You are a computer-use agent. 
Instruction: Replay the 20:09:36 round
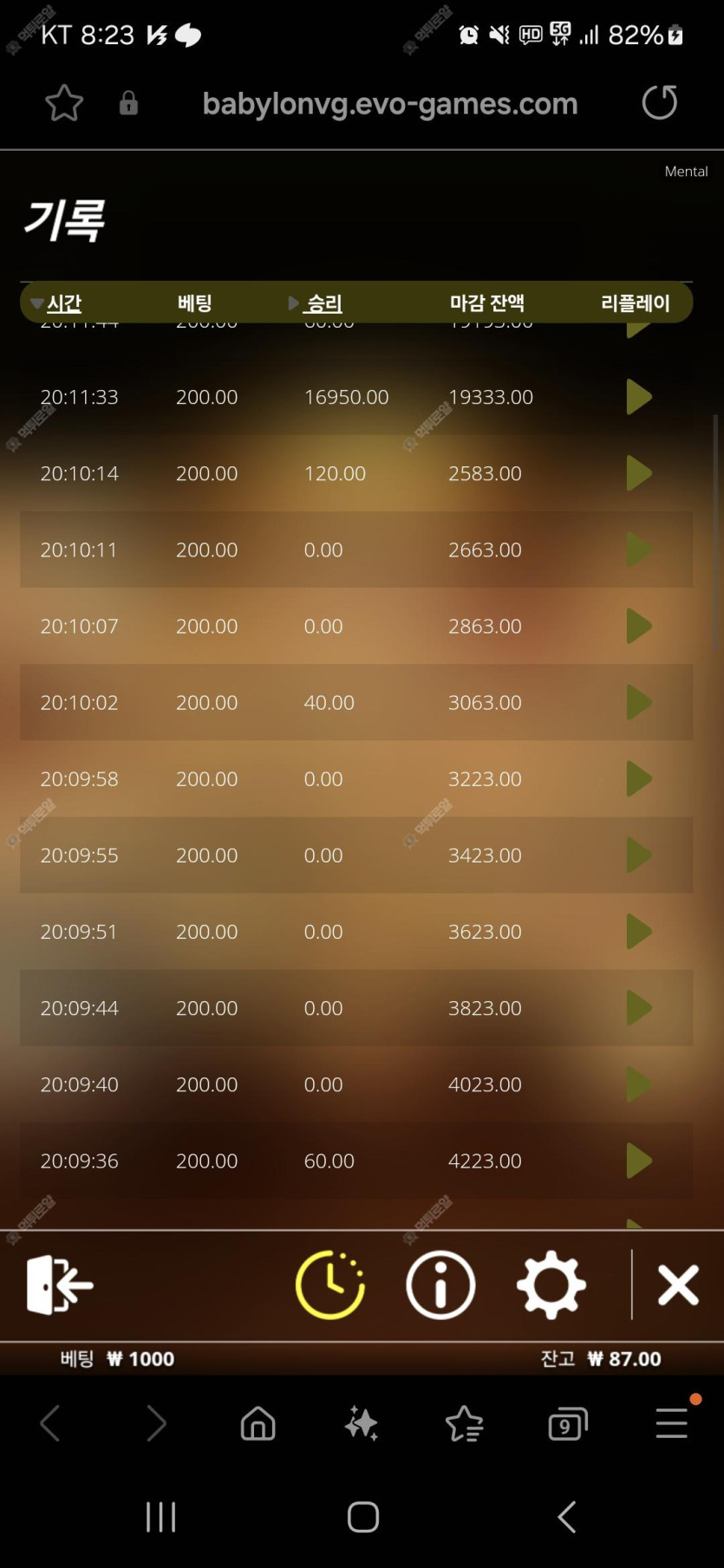point(639,1161)
